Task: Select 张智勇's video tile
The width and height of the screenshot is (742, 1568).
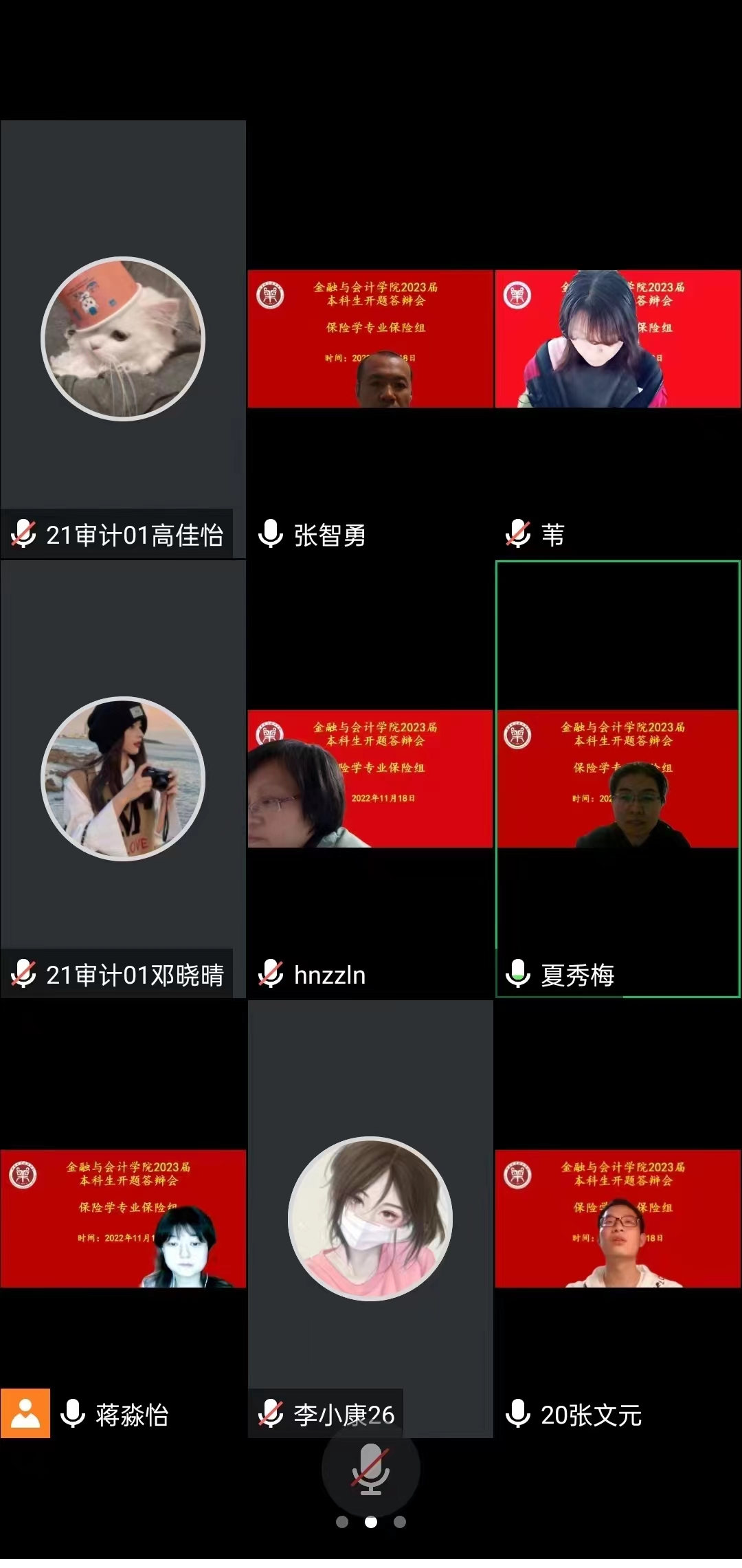Action: [x=370, y=339]
